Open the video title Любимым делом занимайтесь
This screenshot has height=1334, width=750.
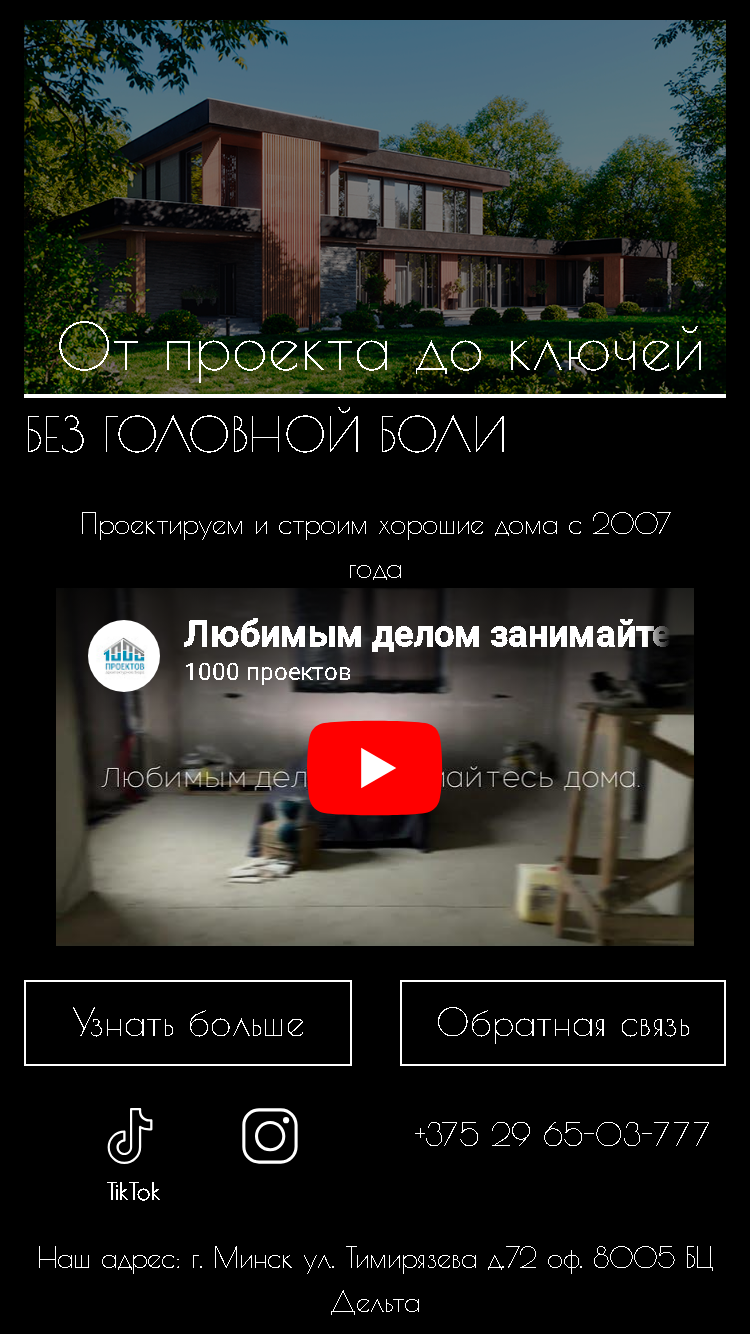coord(427,634)
